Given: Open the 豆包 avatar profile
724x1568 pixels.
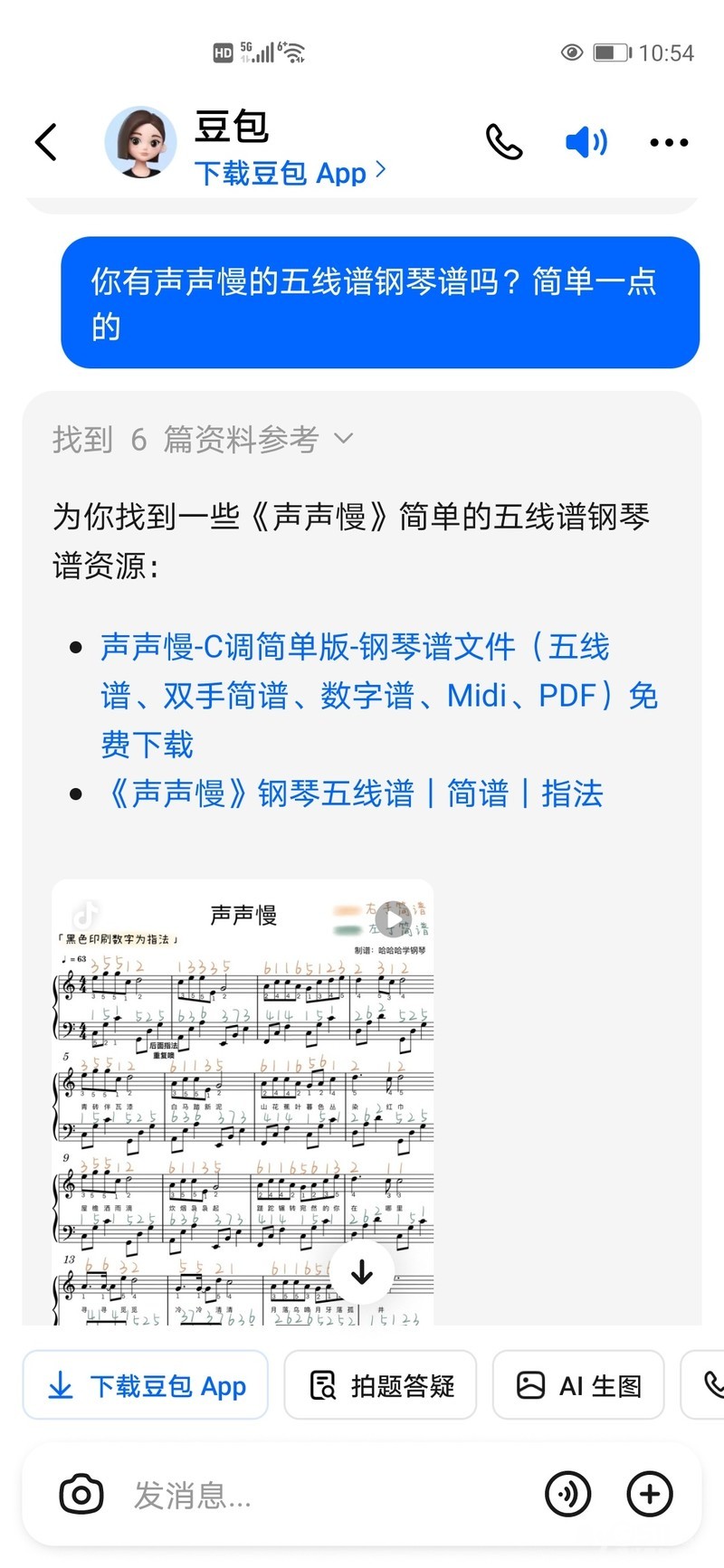Looking at the screenshot, I should pyautogui.click(x=140, y=142).
